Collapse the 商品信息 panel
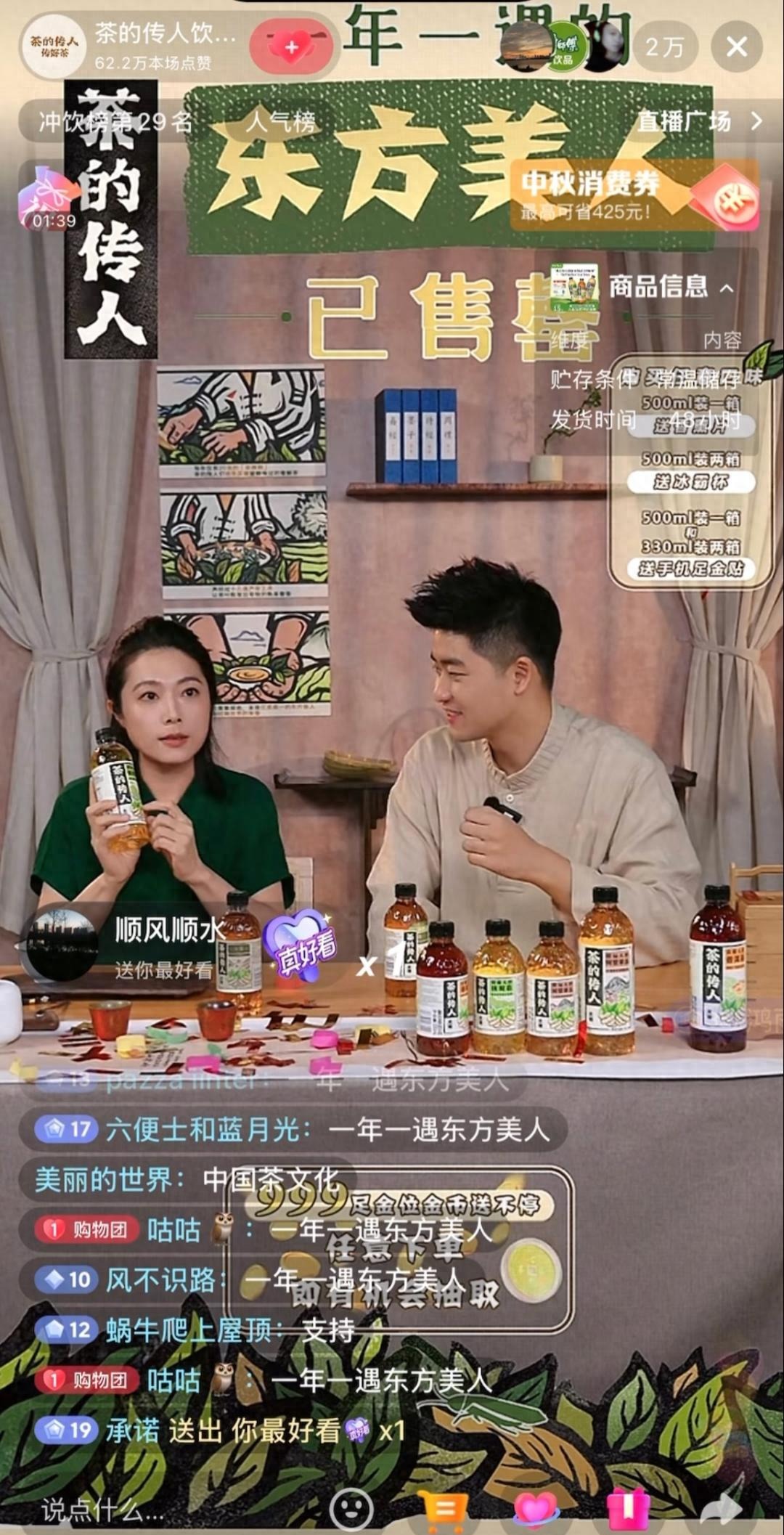The height and width of the screenshot is (1535, 784). [x=726, y=288]
